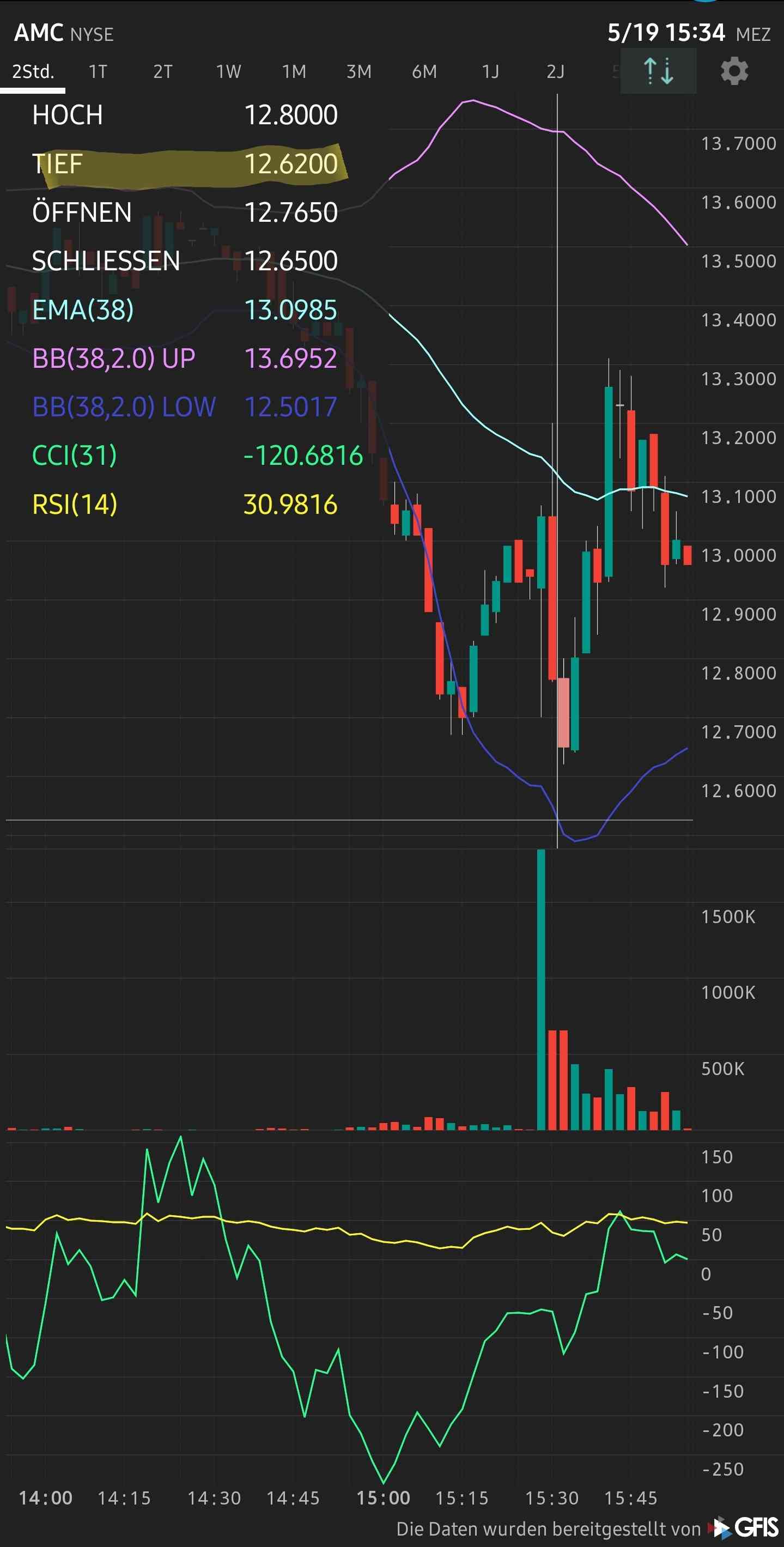The image size is (784, 1547).
Task: Select the 1J timeframe tab
Action: (490, 71)
